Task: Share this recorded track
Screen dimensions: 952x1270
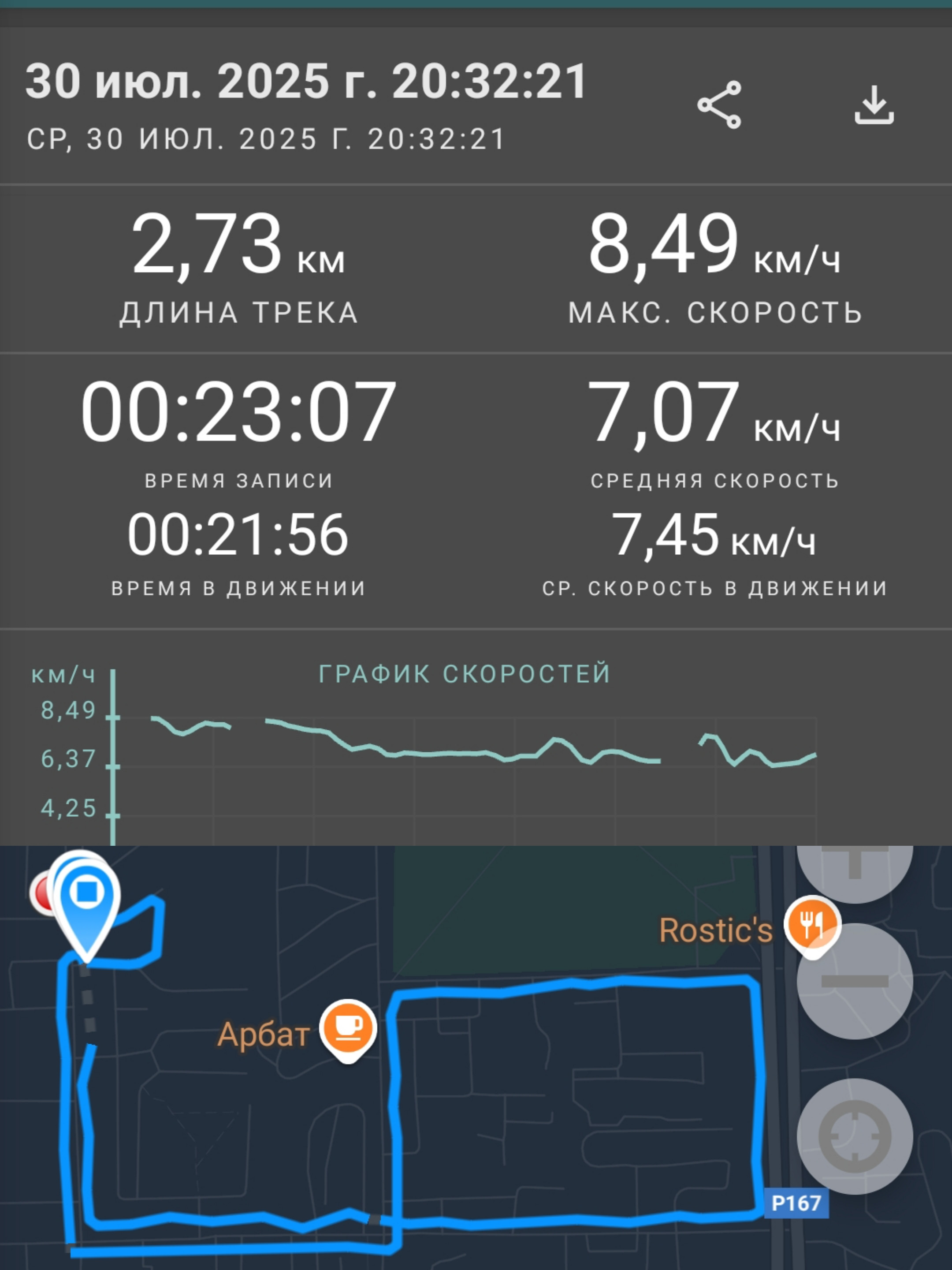Action: click(719, 105)
